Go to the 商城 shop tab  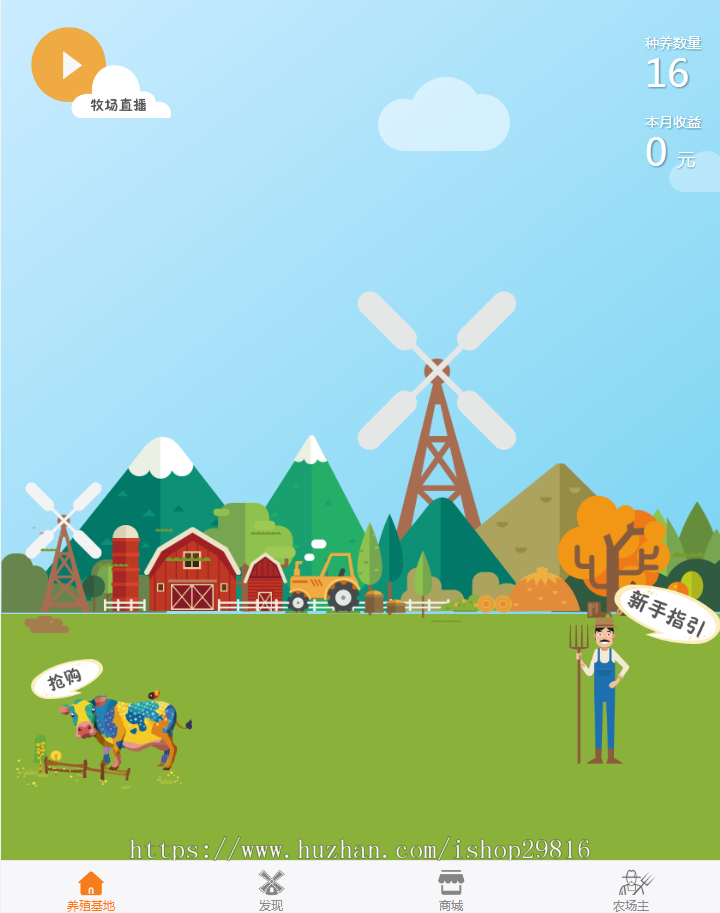click(x=451, y=889)
